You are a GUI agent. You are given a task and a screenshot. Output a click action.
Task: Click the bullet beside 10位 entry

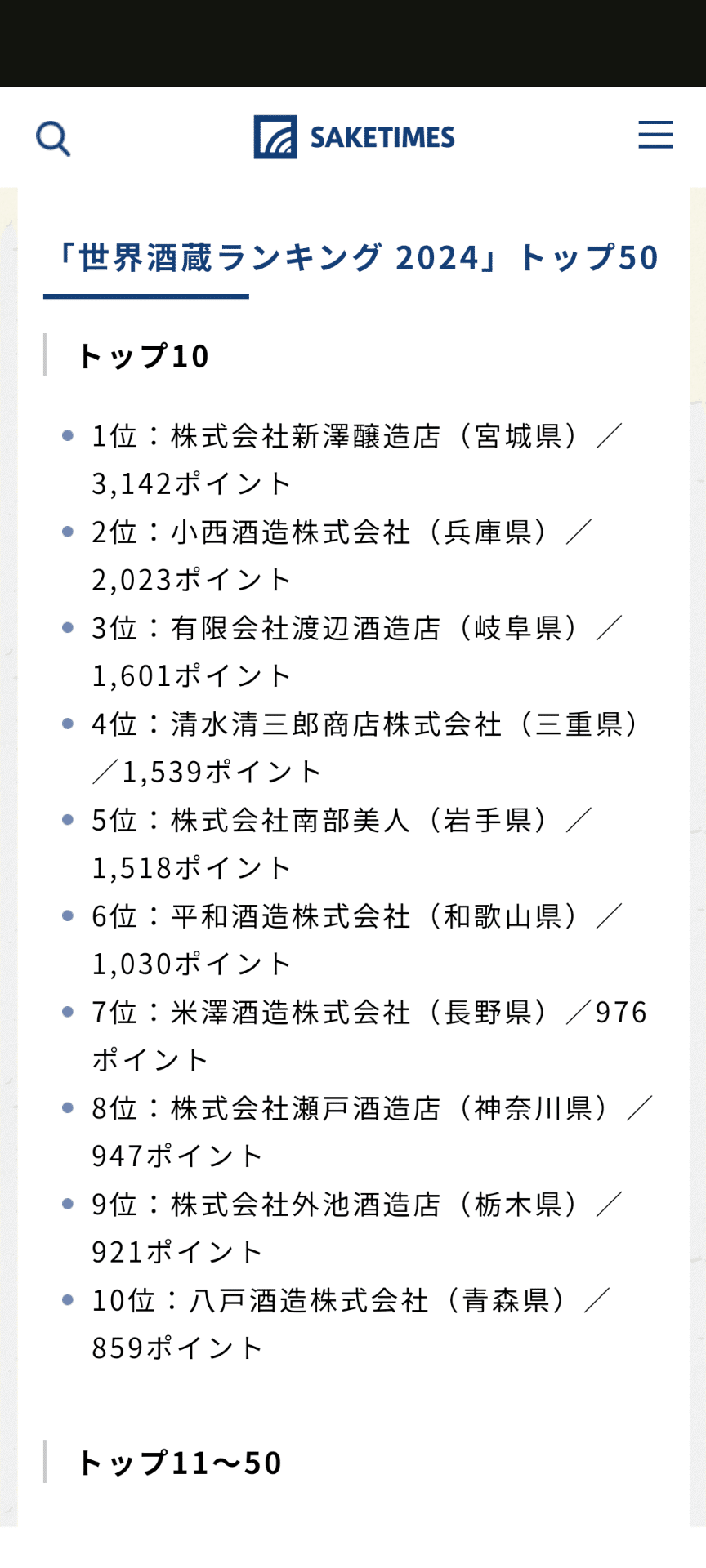click(67, 1300)
